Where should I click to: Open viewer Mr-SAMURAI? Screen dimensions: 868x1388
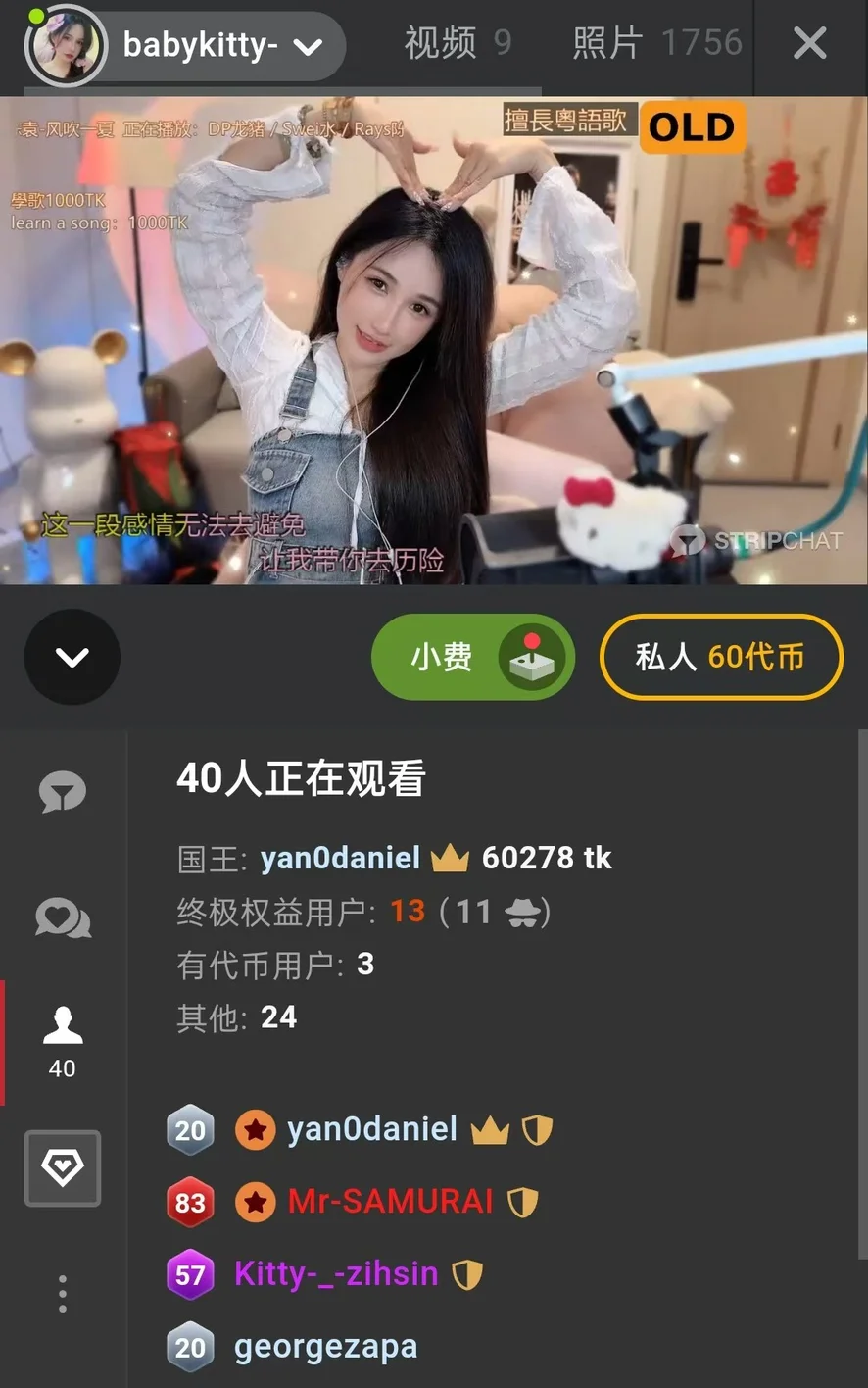coord(390,1202)
